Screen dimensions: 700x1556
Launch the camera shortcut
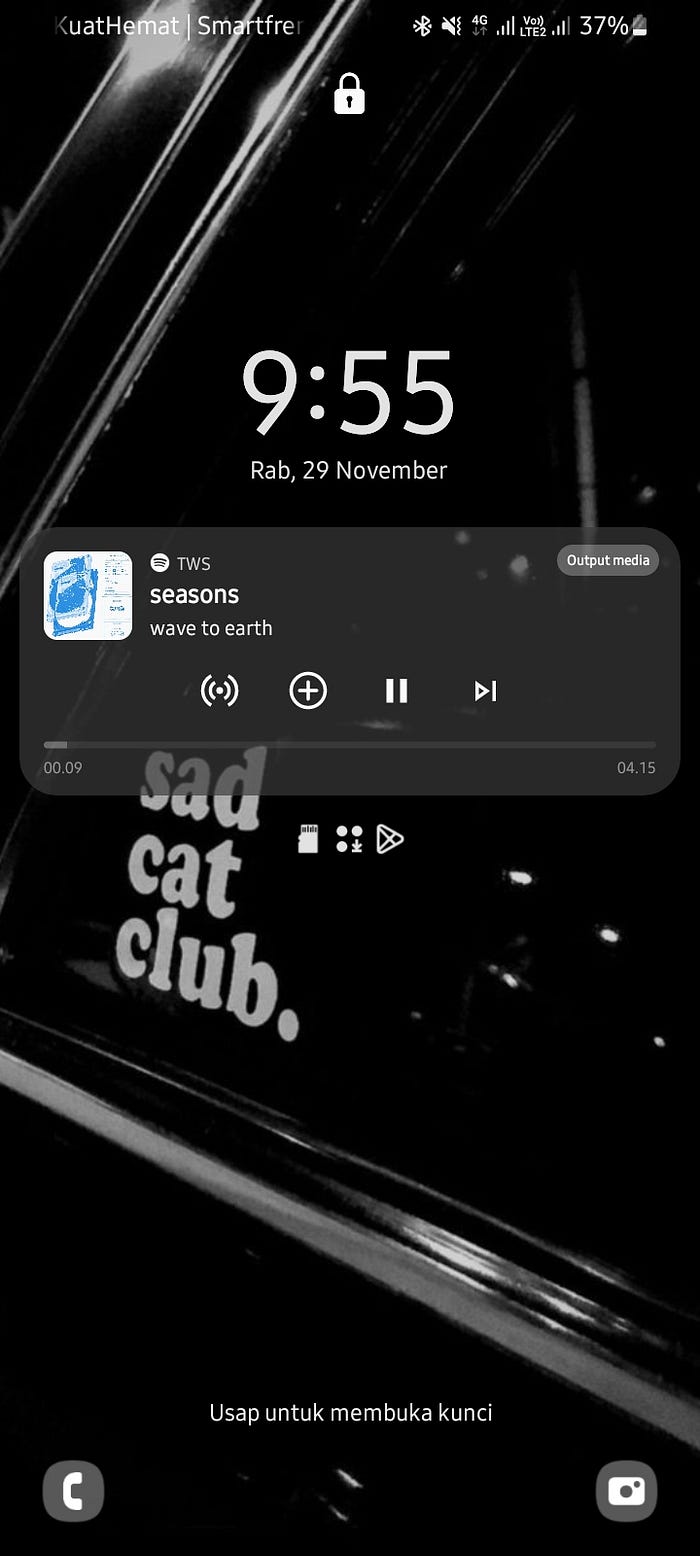click(x=627, y=1491)
